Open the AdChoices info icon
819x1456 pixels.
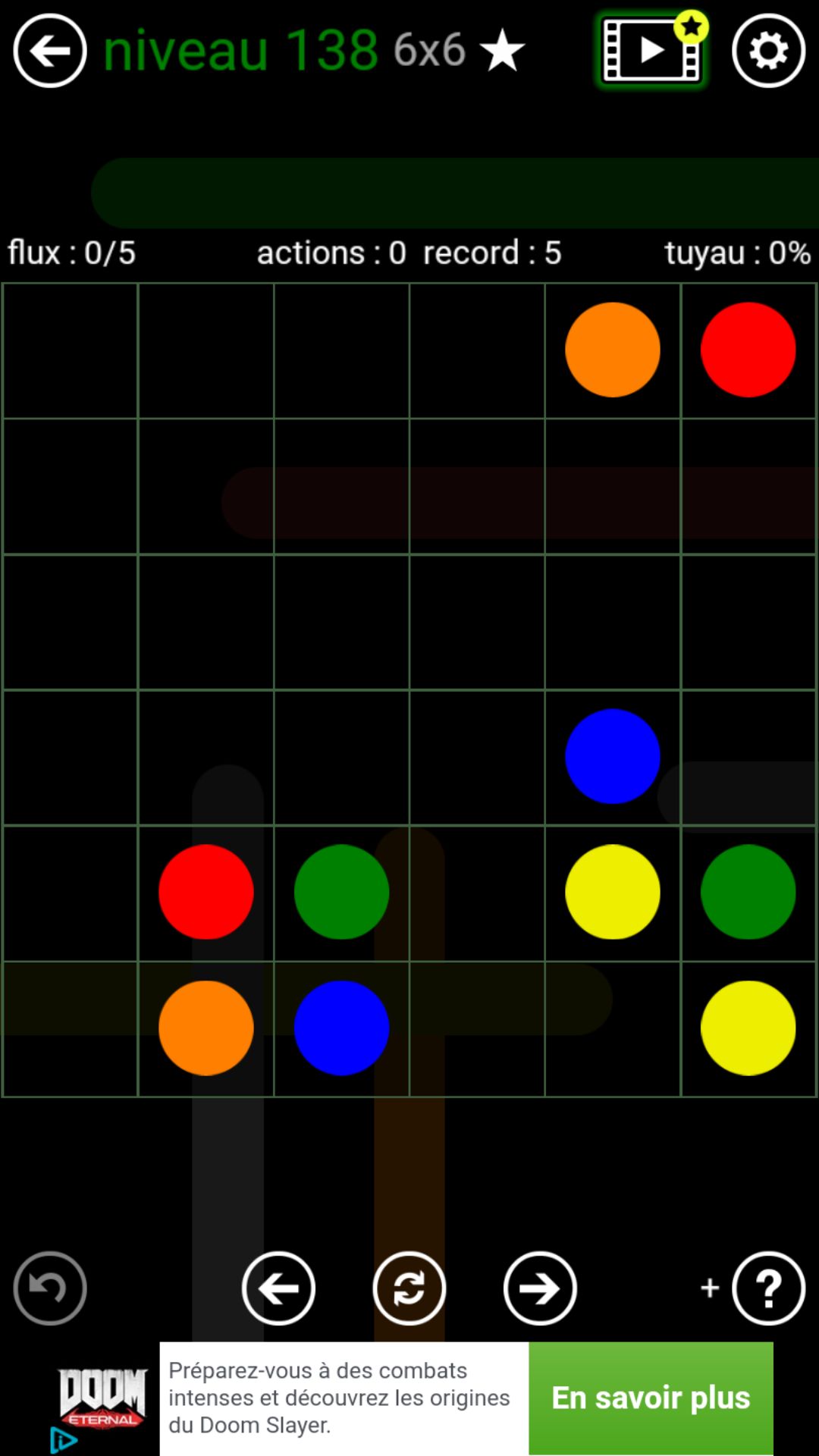click(x=64, y=1440)
